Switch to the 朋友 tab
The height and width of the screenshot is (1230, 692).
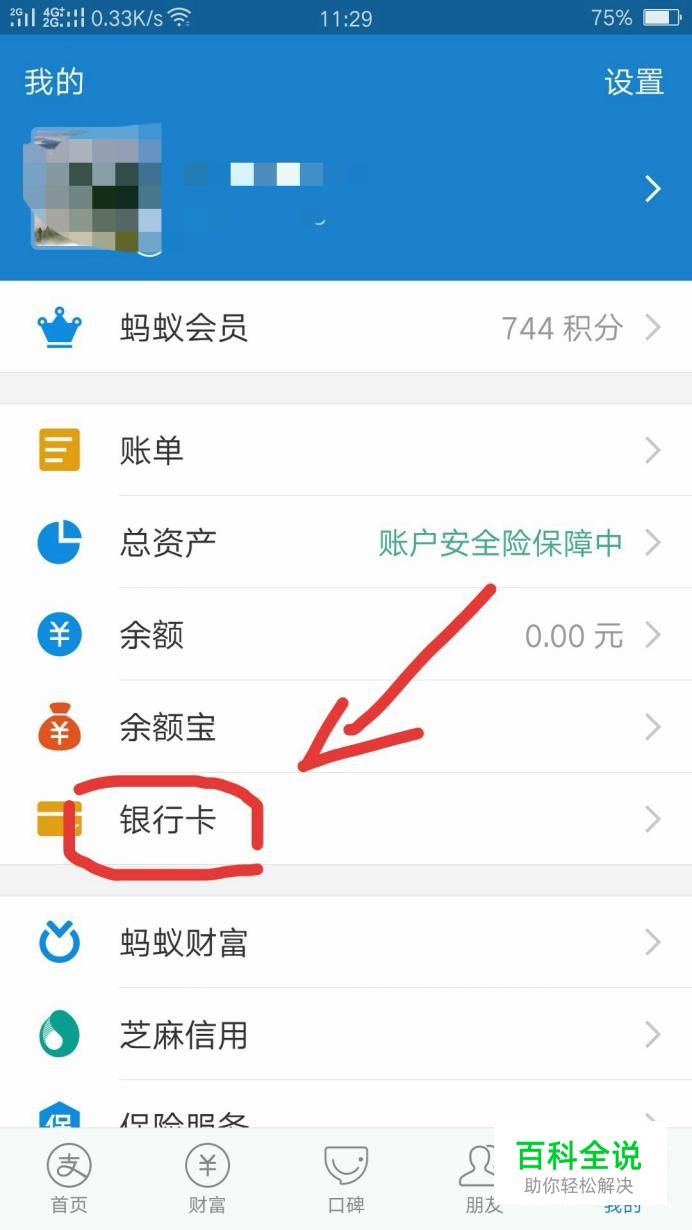[x=480, y=1178]
